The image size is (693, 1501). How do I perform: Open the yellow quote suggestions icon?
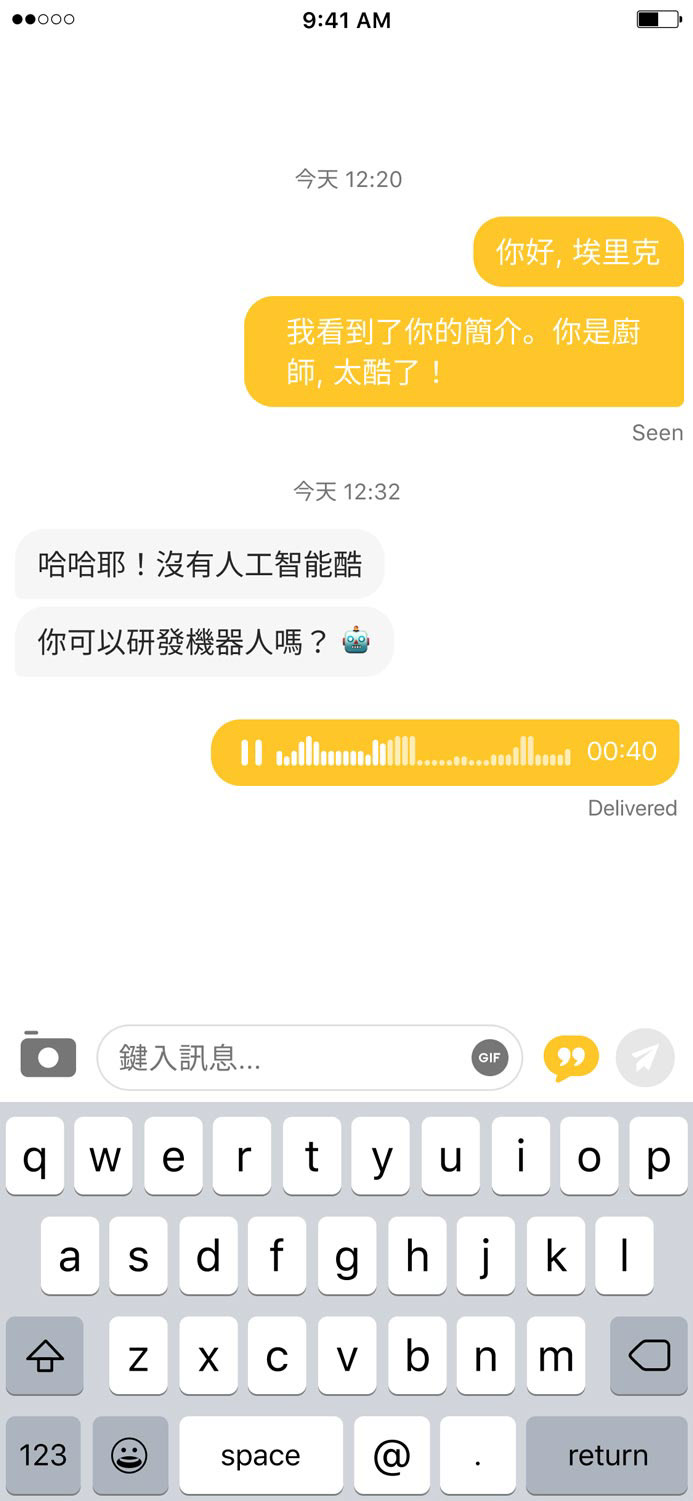[571, 1058]
